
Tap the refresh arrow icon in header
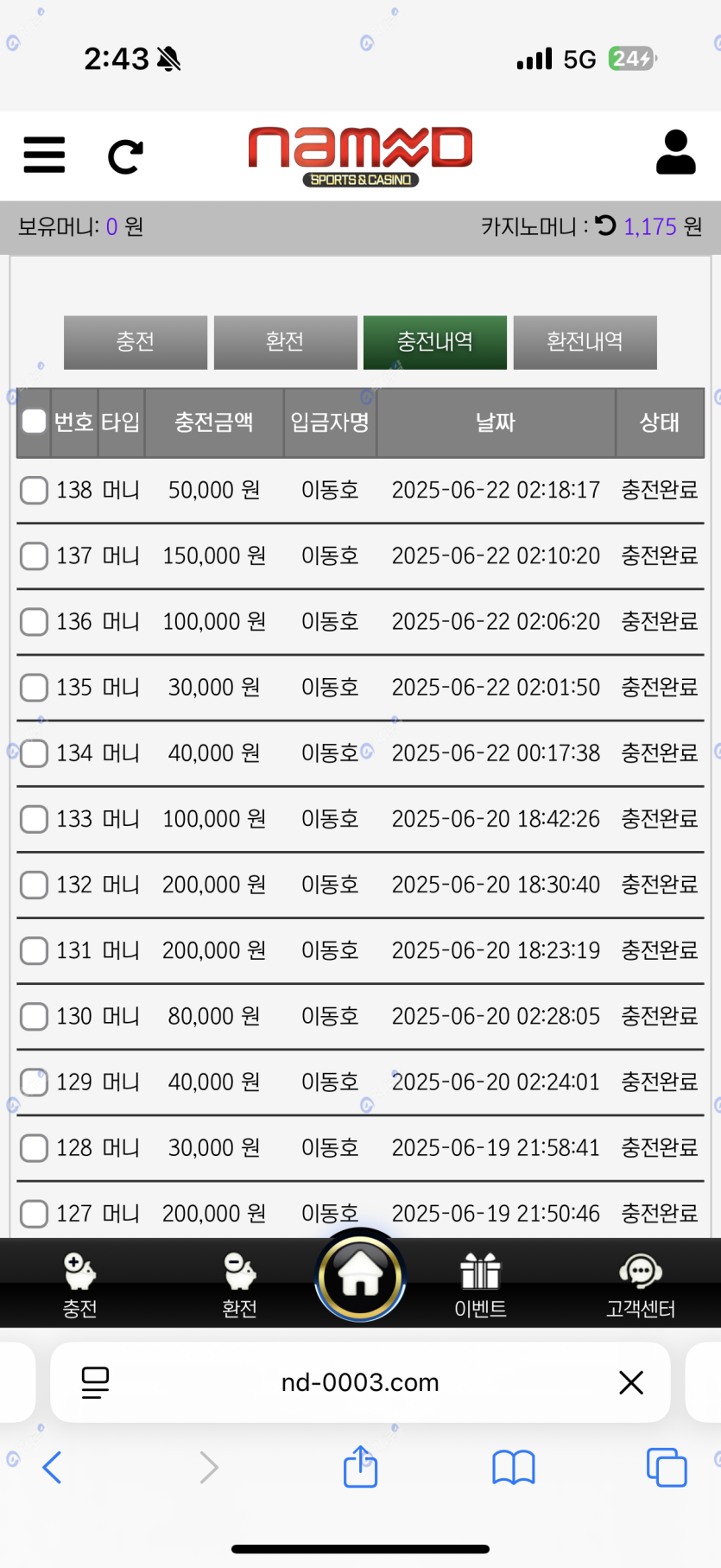pyautogui.click(x=125, y=156)
